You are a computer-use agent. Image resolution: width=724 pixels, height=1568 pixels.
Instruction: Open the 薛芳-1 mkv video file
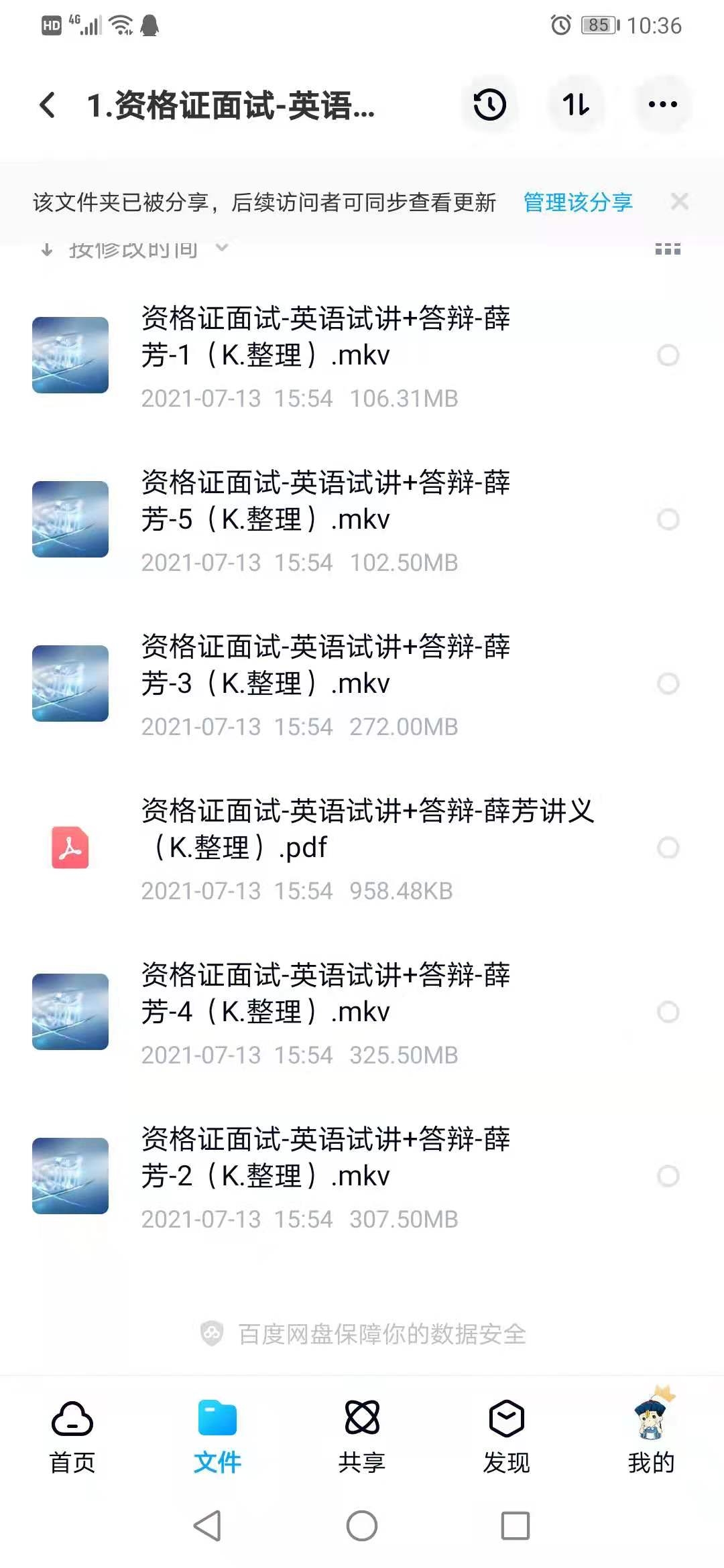point(325,337)
